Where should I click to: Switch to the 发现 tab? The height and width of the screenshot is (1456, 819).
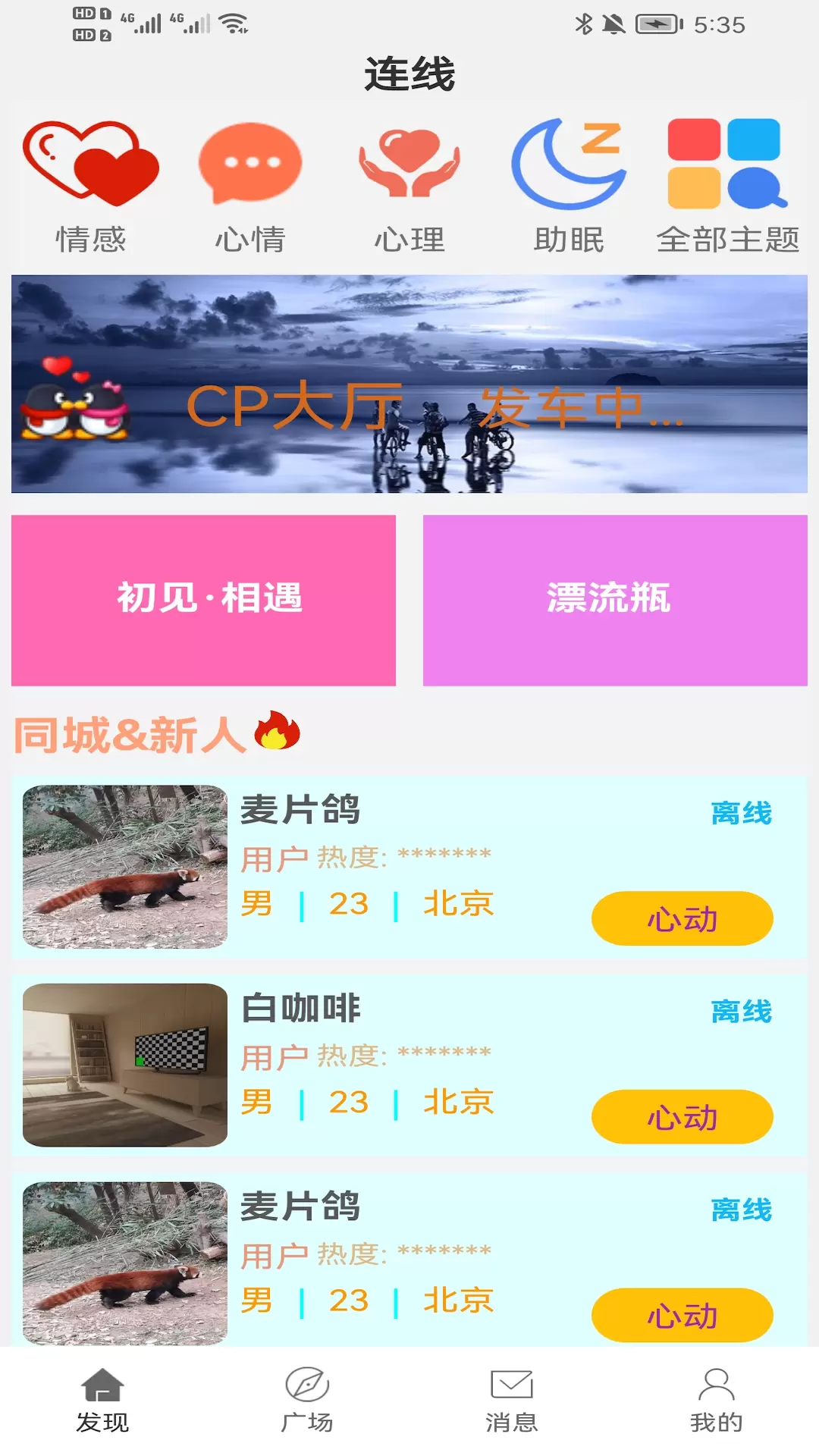(x=102, y=1401)
